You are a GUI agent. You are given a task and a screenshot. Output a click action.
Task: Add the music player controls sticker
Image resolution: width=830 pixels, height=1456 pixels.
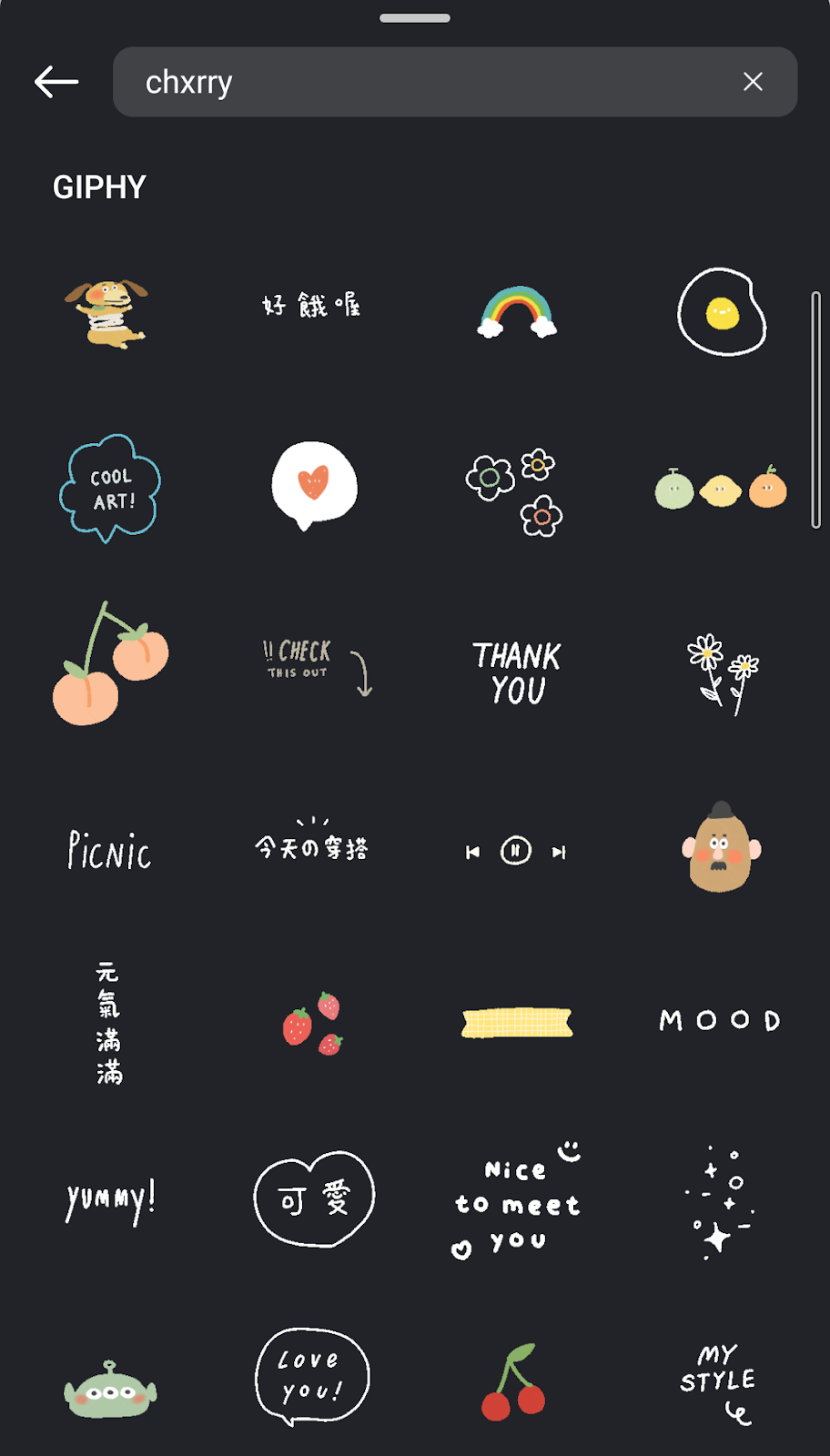tap(516, 851)
